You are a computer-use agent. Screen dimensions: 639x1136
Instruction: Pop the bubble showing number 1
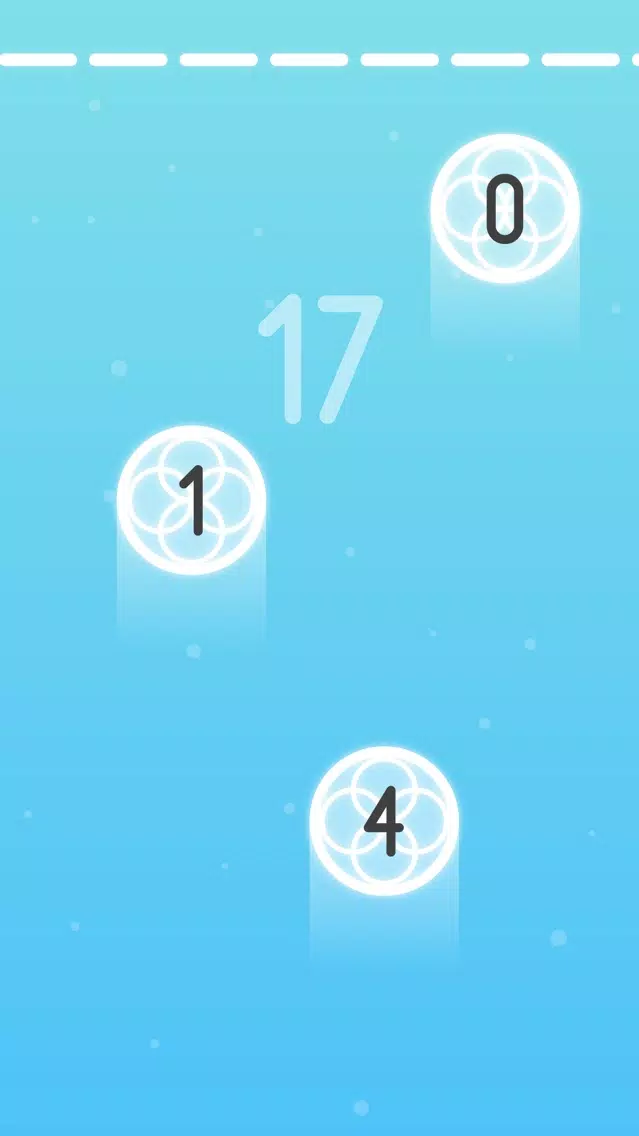[191, 499]
